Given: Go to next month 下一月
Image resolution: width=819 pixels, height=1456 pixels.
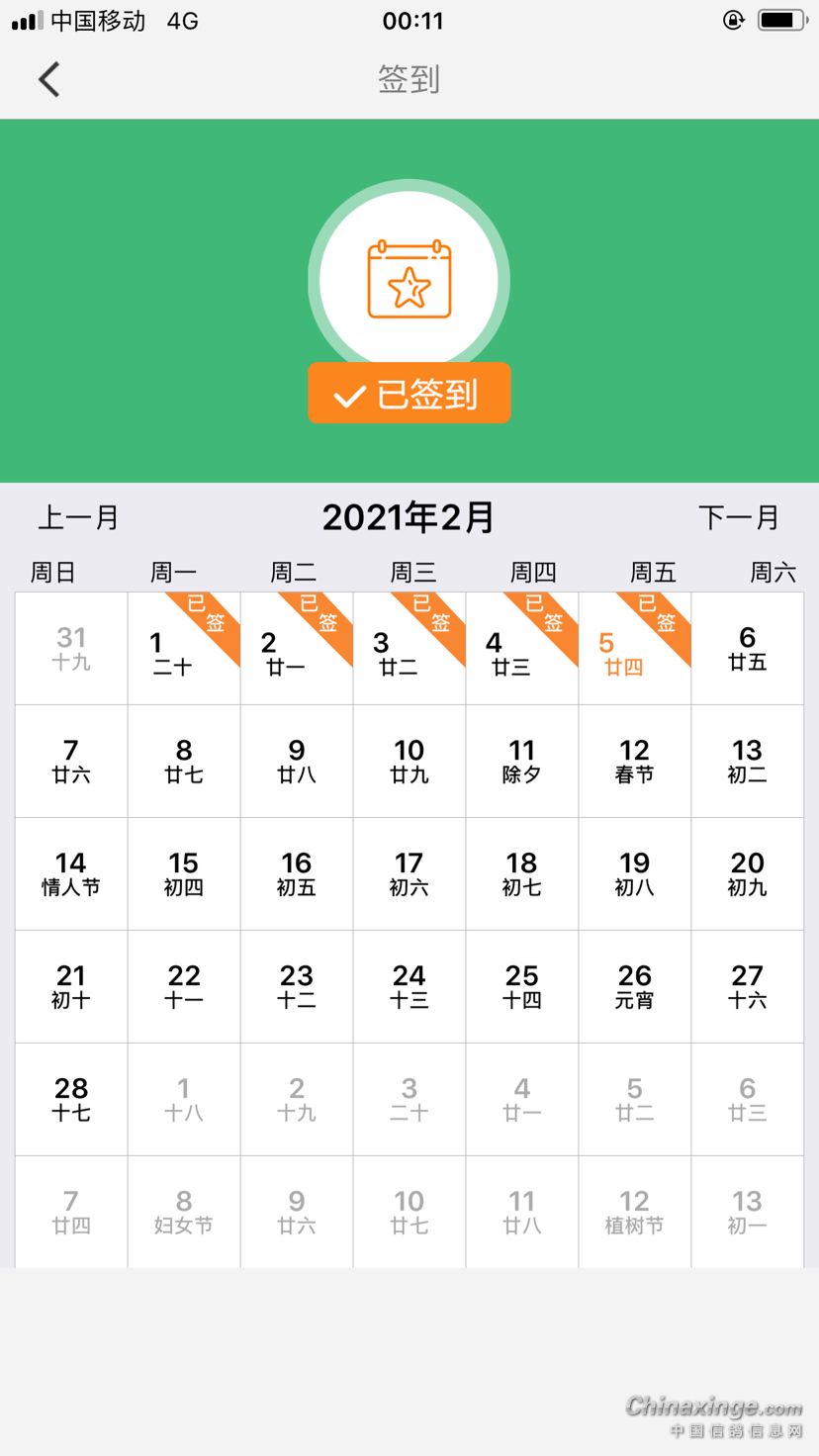Looking at the screenshot, I should [x=738, y=516].
